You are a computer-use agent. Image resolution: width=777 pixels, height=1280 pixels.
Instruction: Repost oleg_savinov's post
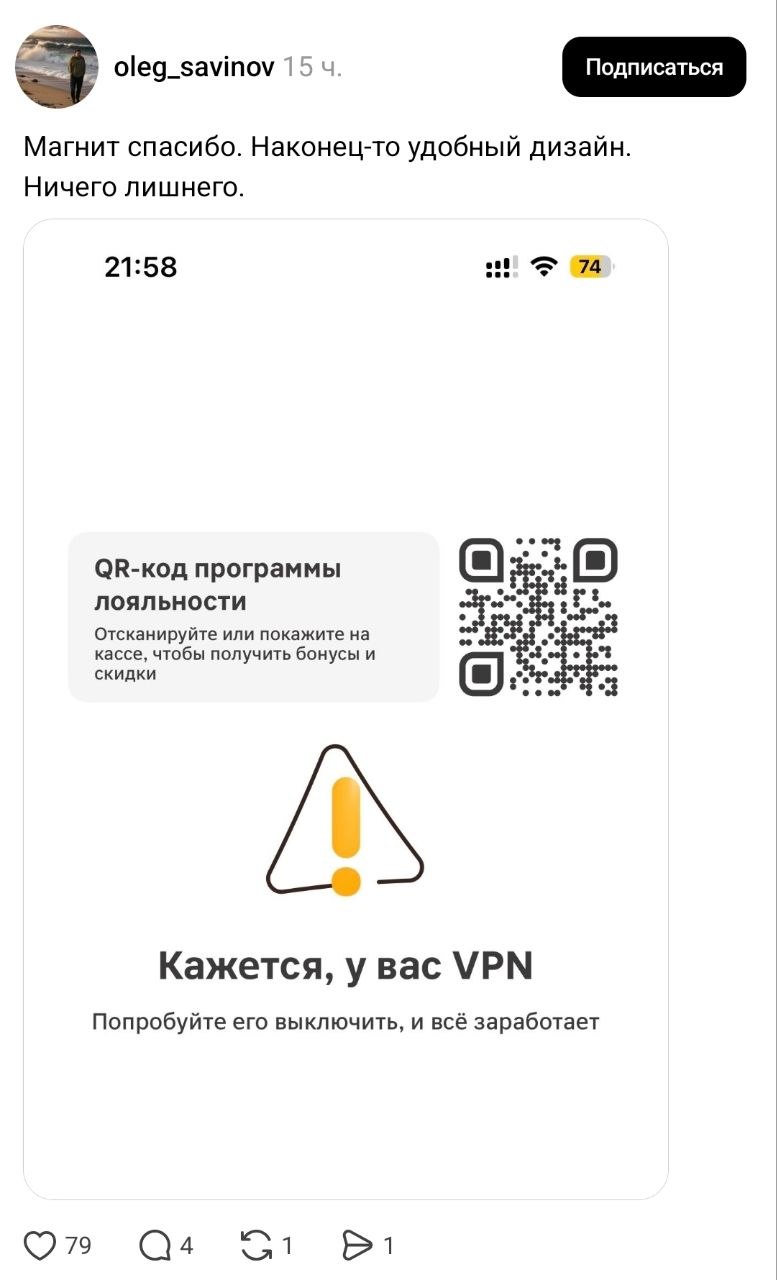[x=257, y=1245]
